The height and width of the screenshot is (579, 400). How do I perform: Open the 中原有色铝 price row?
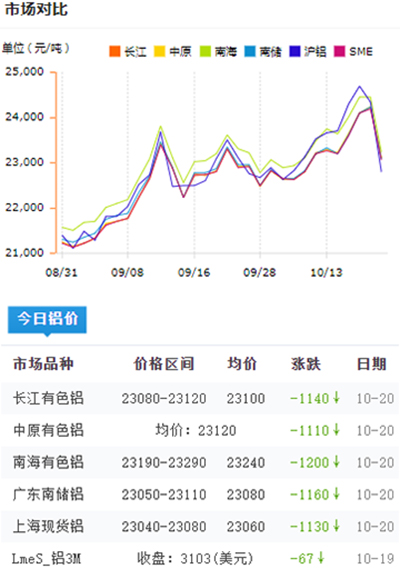point(200,431)
